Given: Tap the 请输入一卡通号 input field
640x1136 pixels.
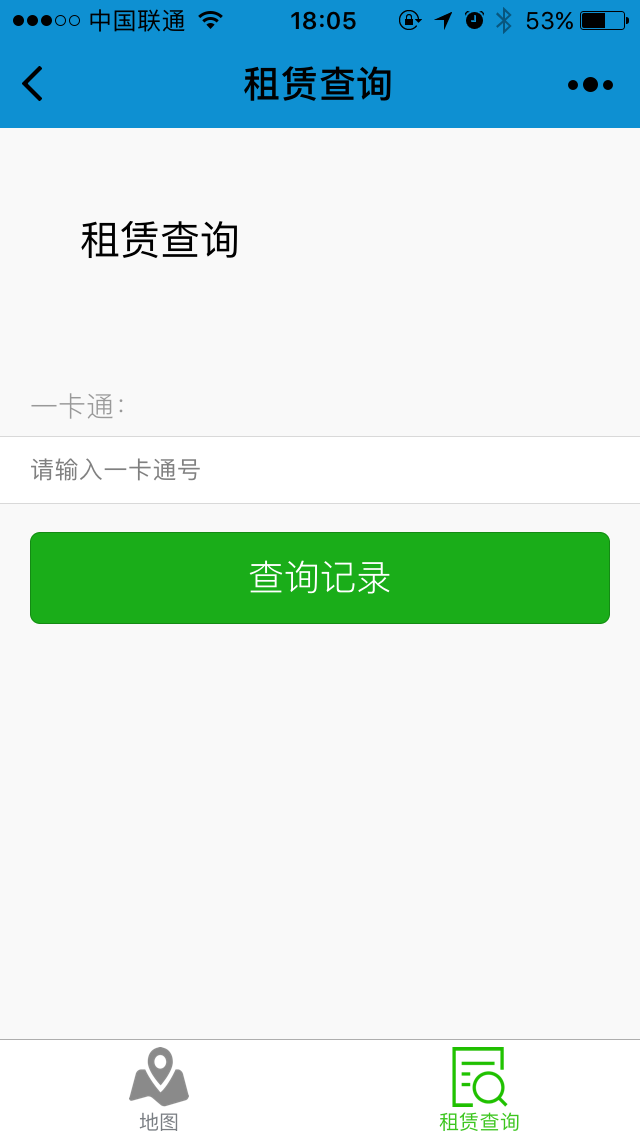Looking at the screenshot, I should point(320,470).
